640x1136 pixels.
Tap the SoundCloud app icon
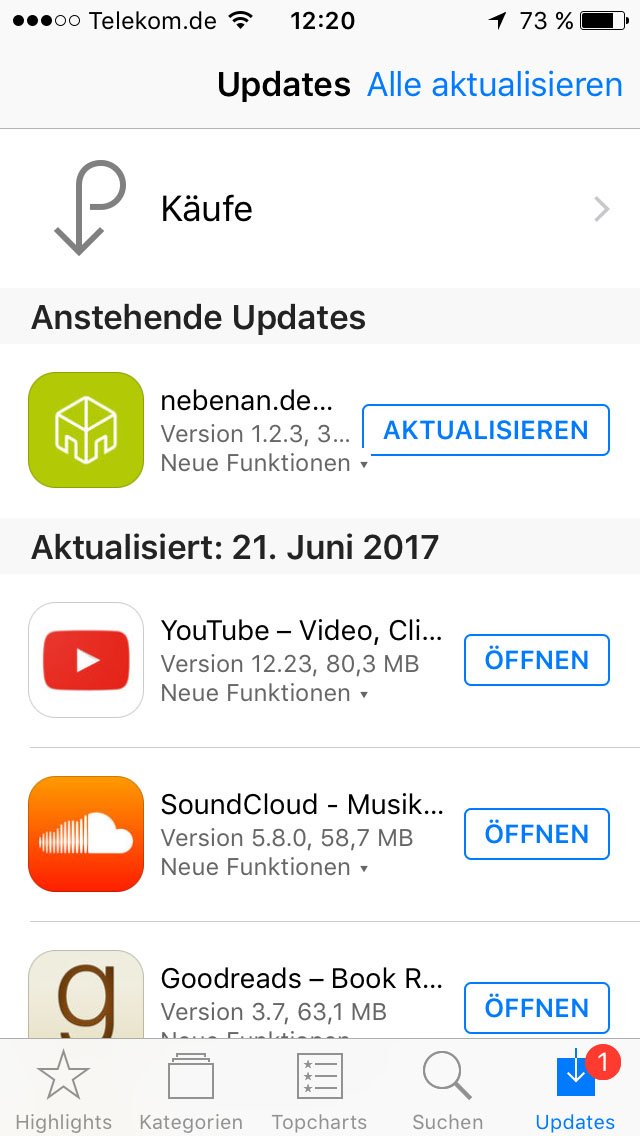[86, 834]
